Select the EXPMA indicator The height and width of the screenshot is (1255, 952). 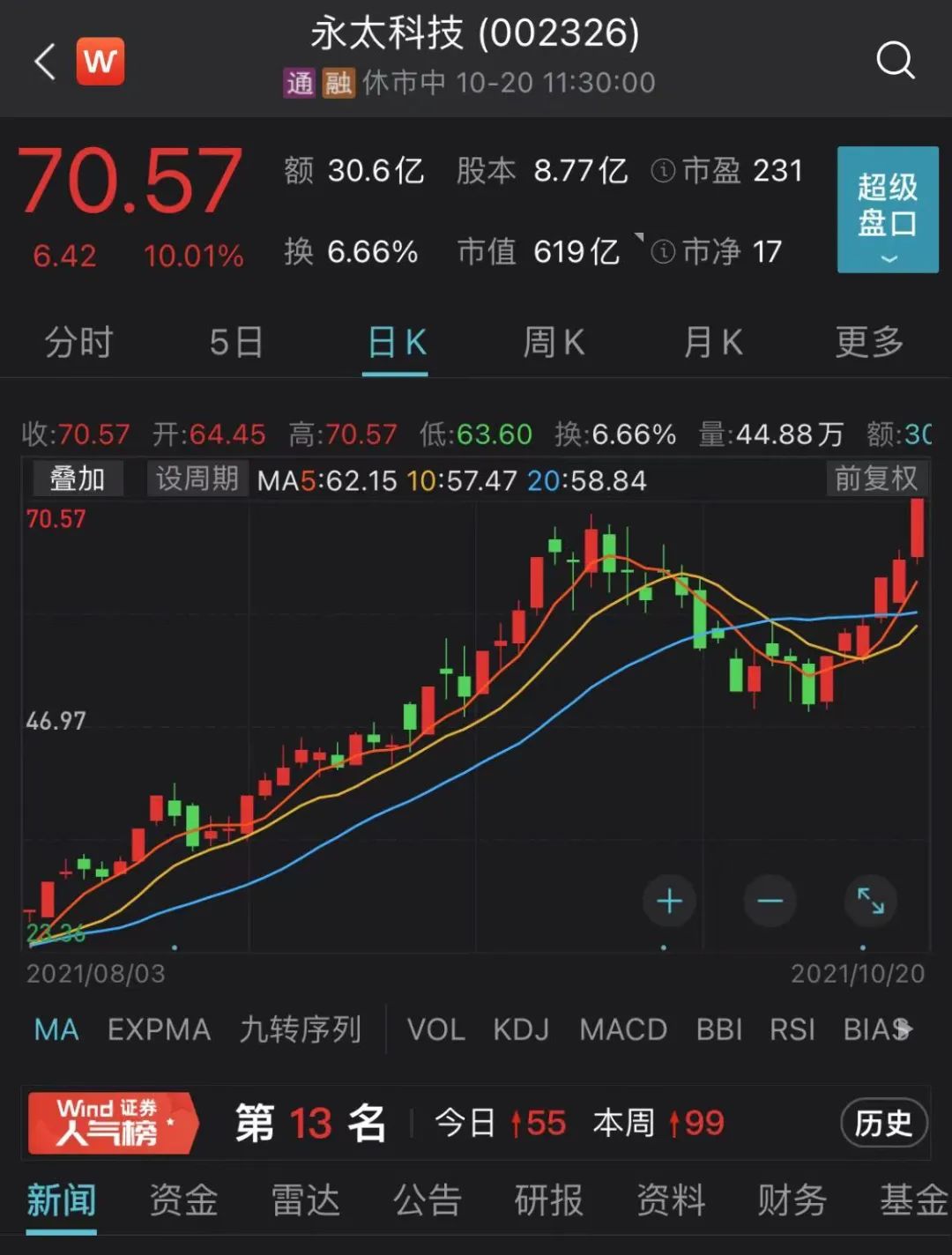point(159,1029)
